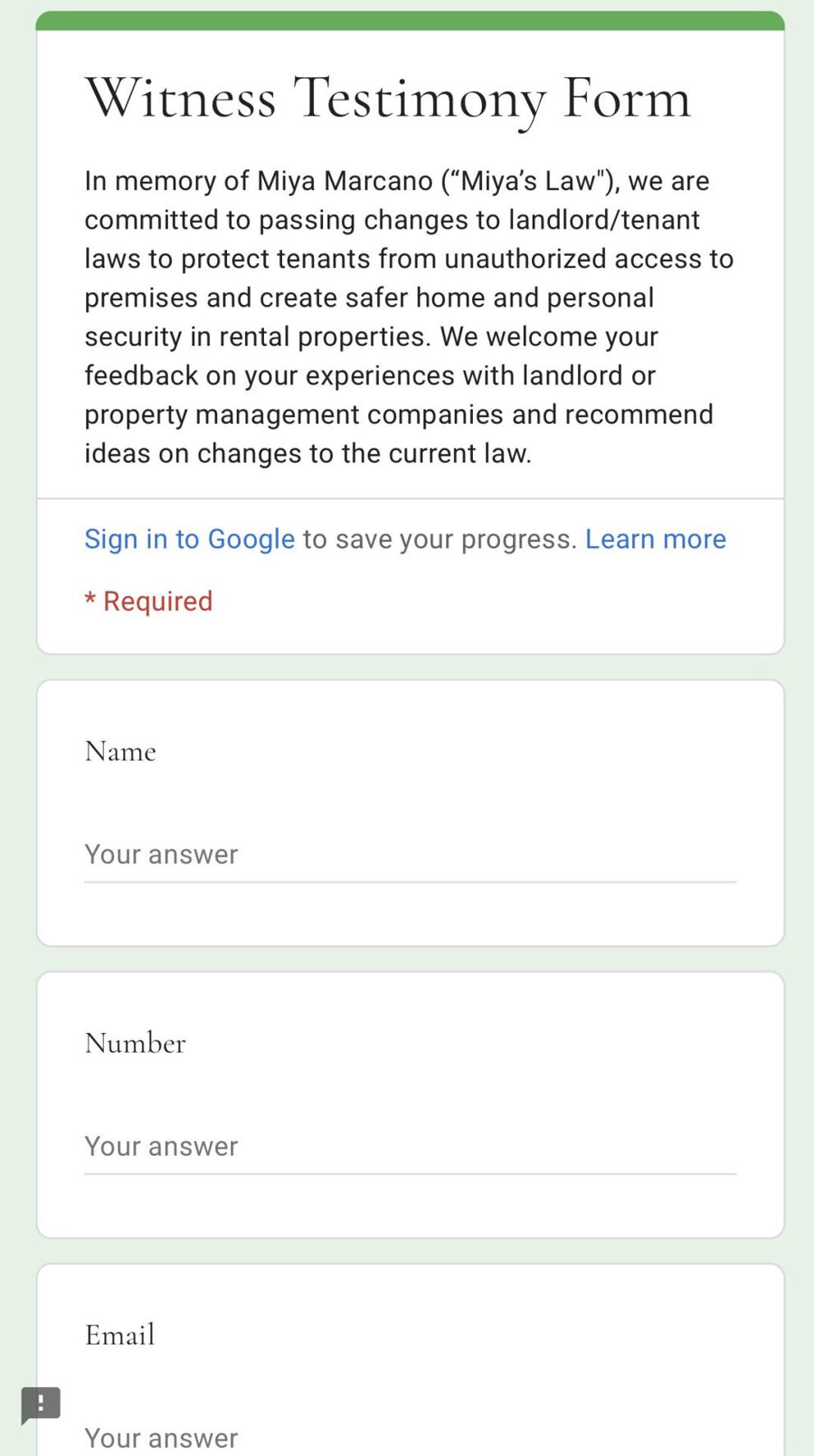Open the Learn more link
The height and width of the screenshot is (1456, 814).
(655, 539)
